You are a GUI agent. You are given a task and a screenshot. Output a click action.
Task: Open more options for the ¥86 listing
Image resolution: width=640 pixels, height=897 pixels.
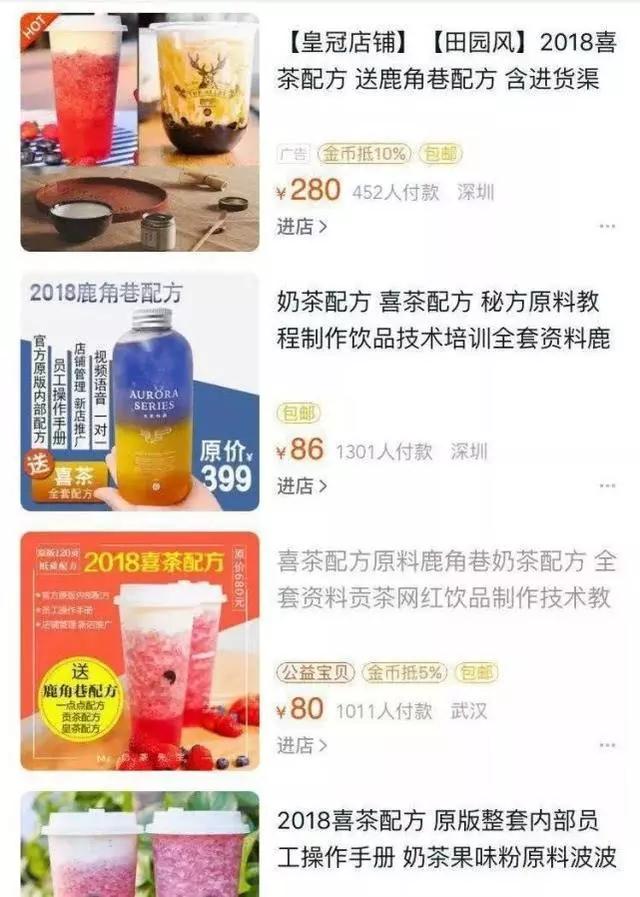[x=607, y=486]
